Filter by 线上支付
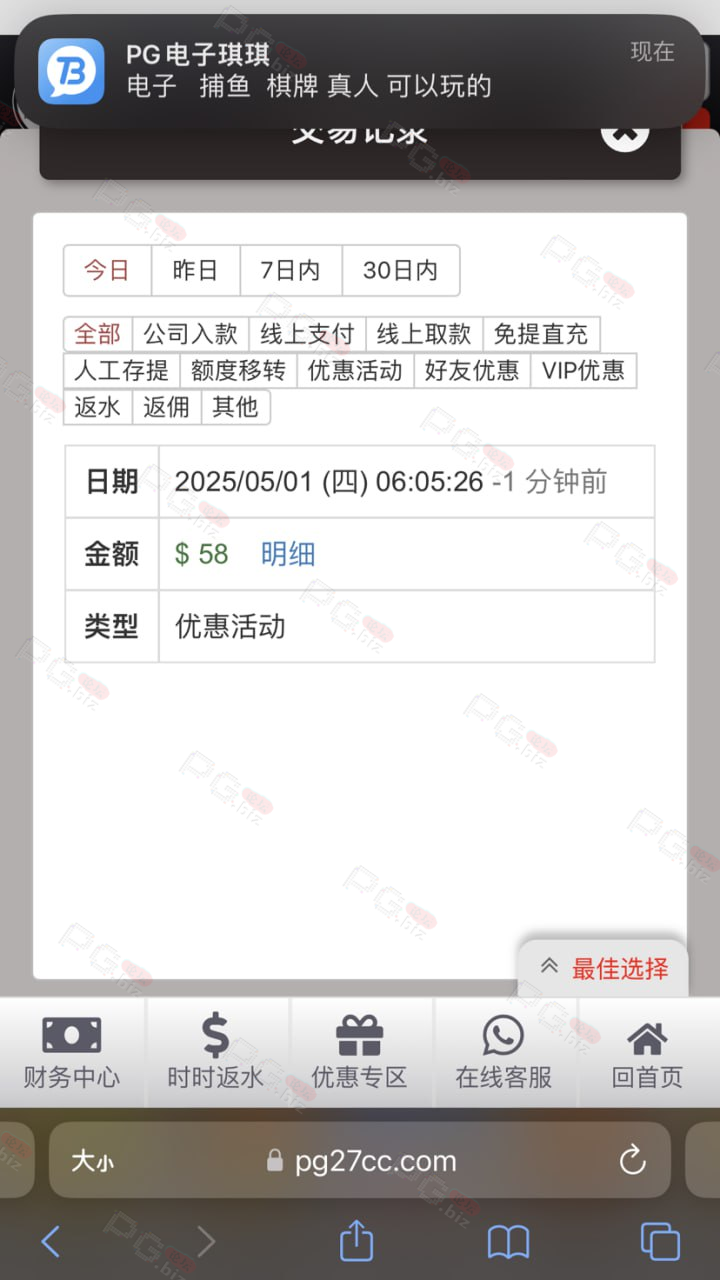This screenshot has height=1280, width=720. click(307, 334)
